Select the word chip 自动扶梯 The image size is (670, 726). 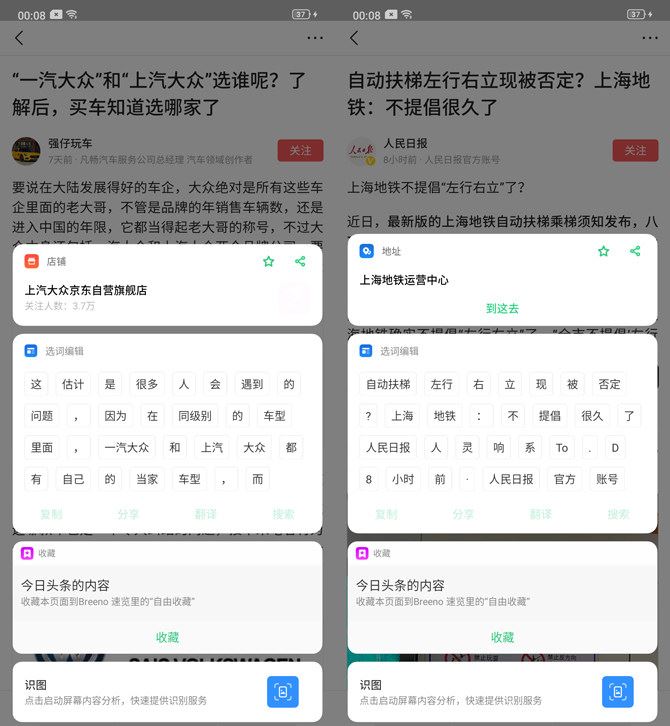pos(387,384)
